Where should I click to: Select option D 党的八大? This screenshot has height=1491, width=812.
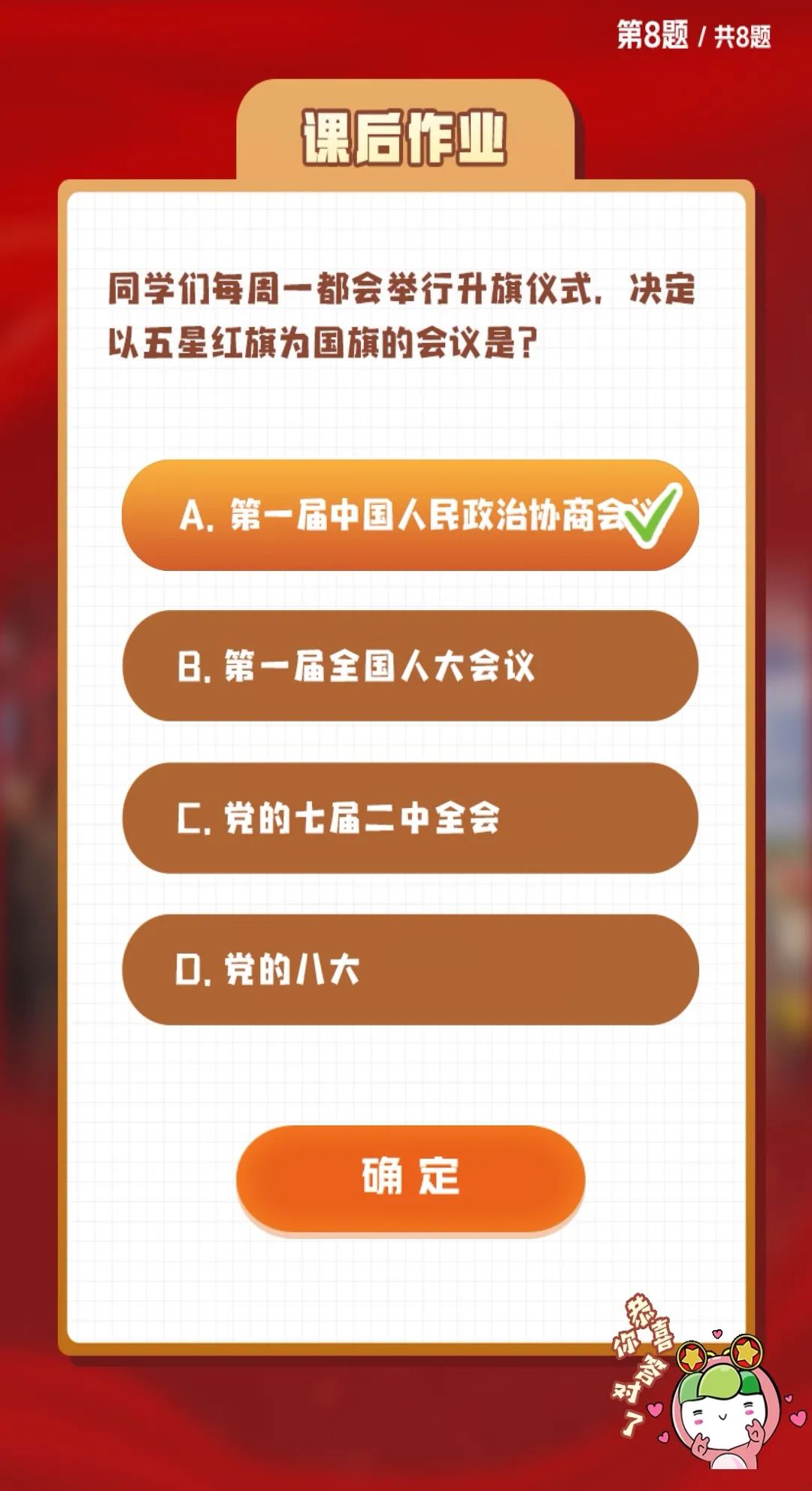(x=410, y=970)
